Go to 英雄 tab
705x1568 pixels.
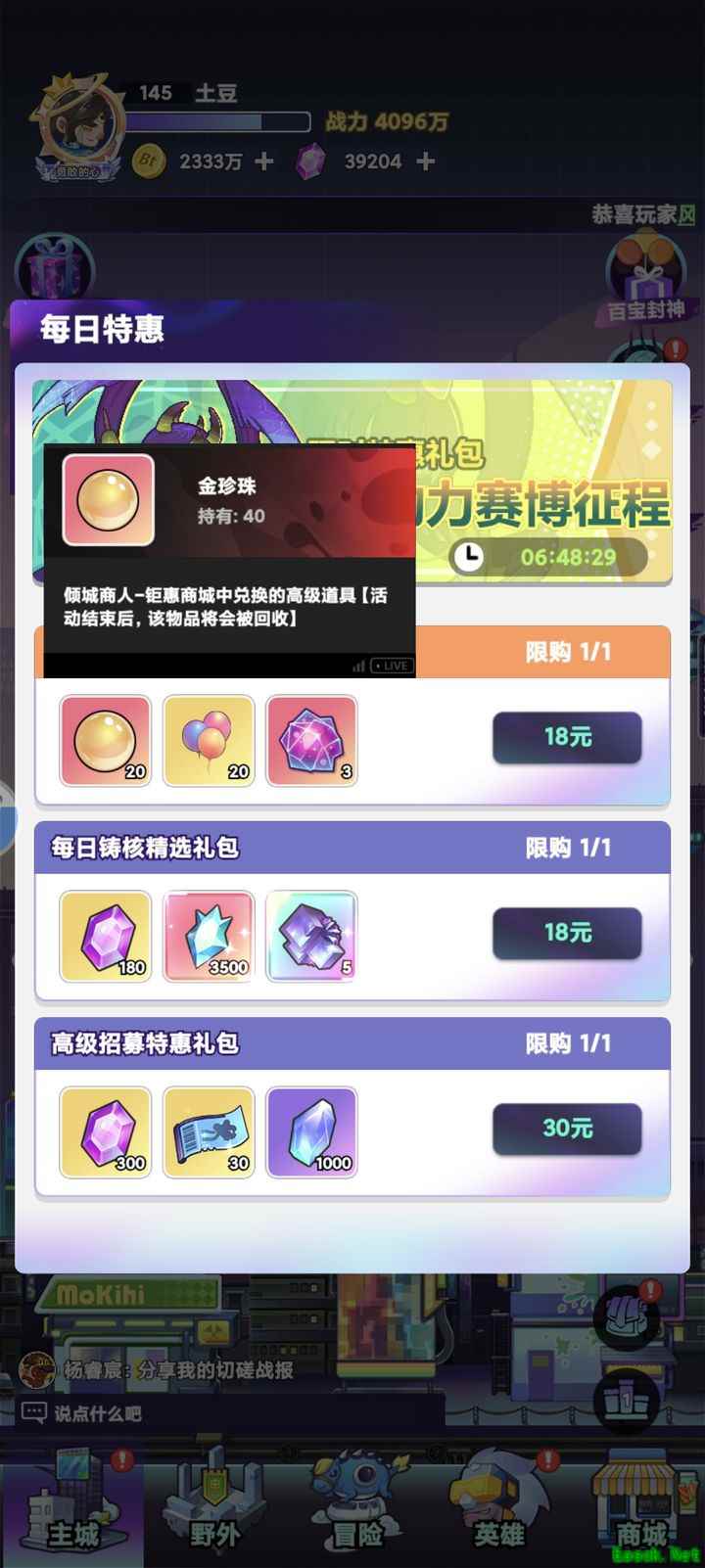pyautogui.click(x=498, y=1512)
